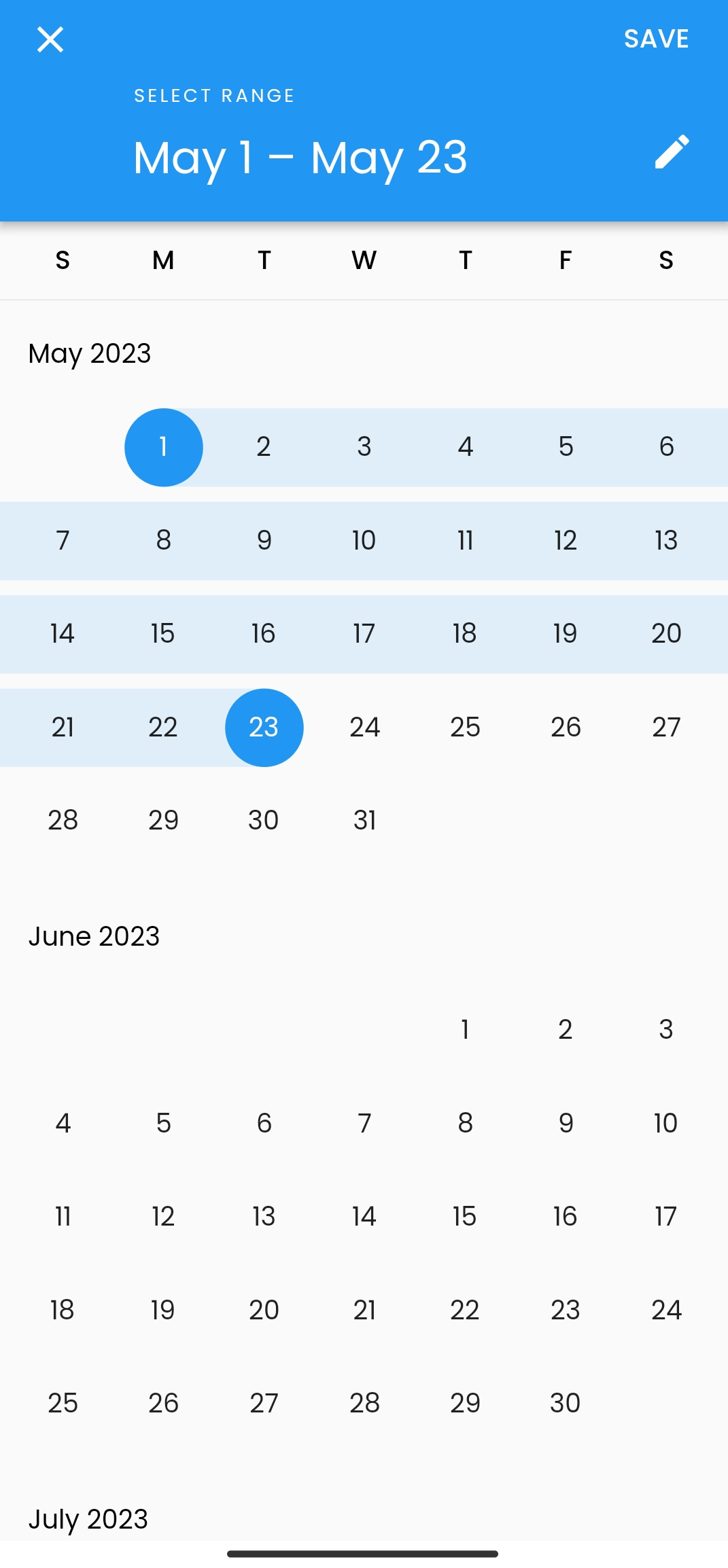The image size is (728, 1568).
Task: Pick June 14
Action: point(364,1217)
